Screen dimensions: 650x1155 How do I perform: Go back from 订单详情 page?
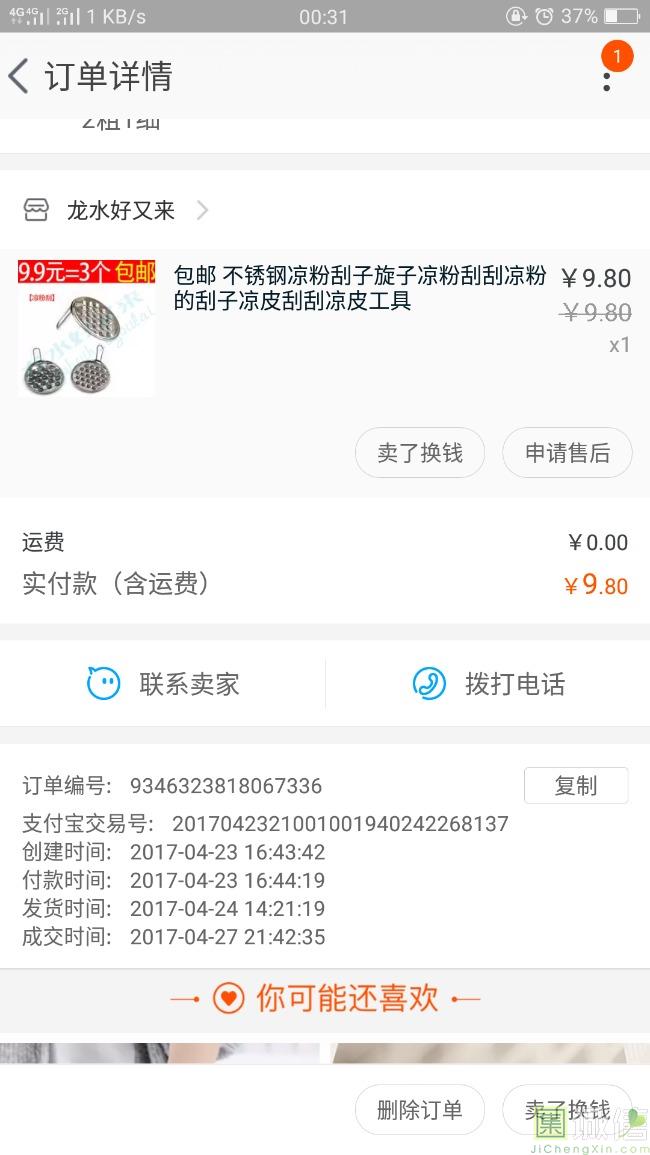[20, 76]
